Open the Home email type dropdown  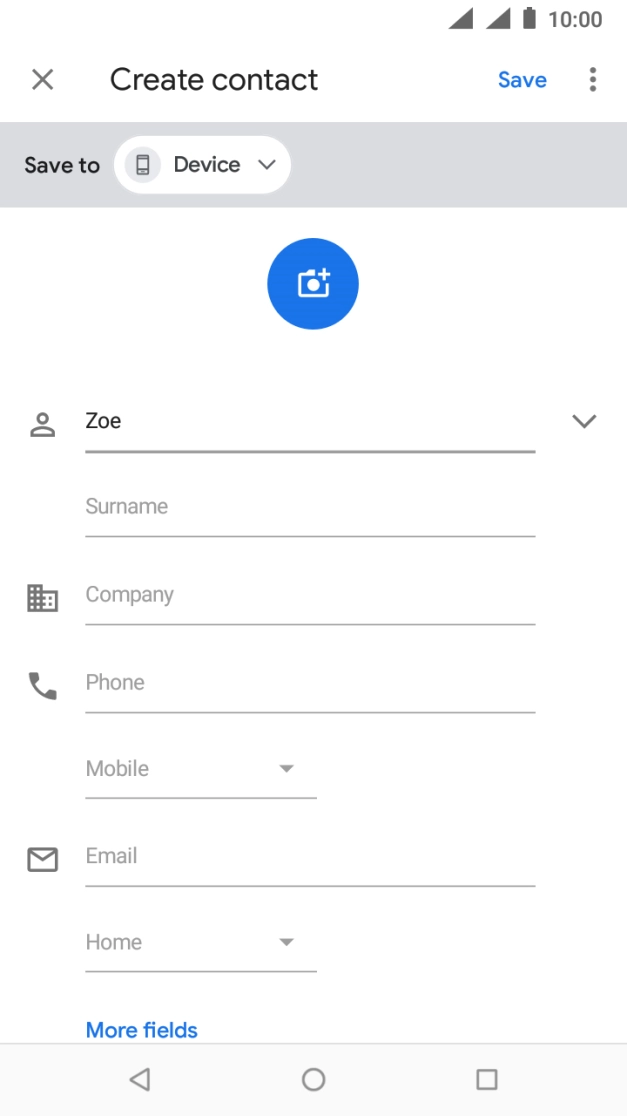200,943
